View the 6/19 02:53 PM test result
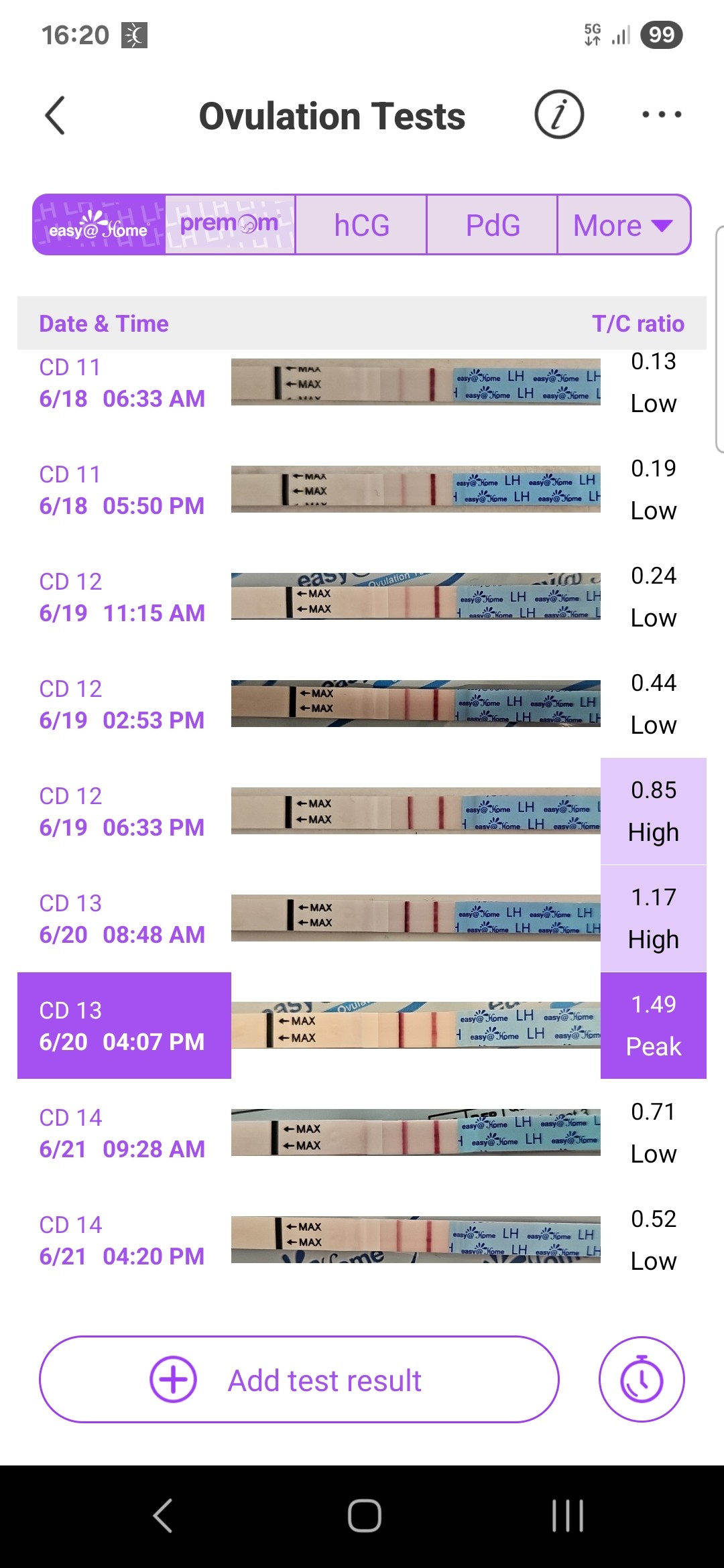Viewport: 724px width, 1568px height. pyautogui.click(x=362, y=704)
